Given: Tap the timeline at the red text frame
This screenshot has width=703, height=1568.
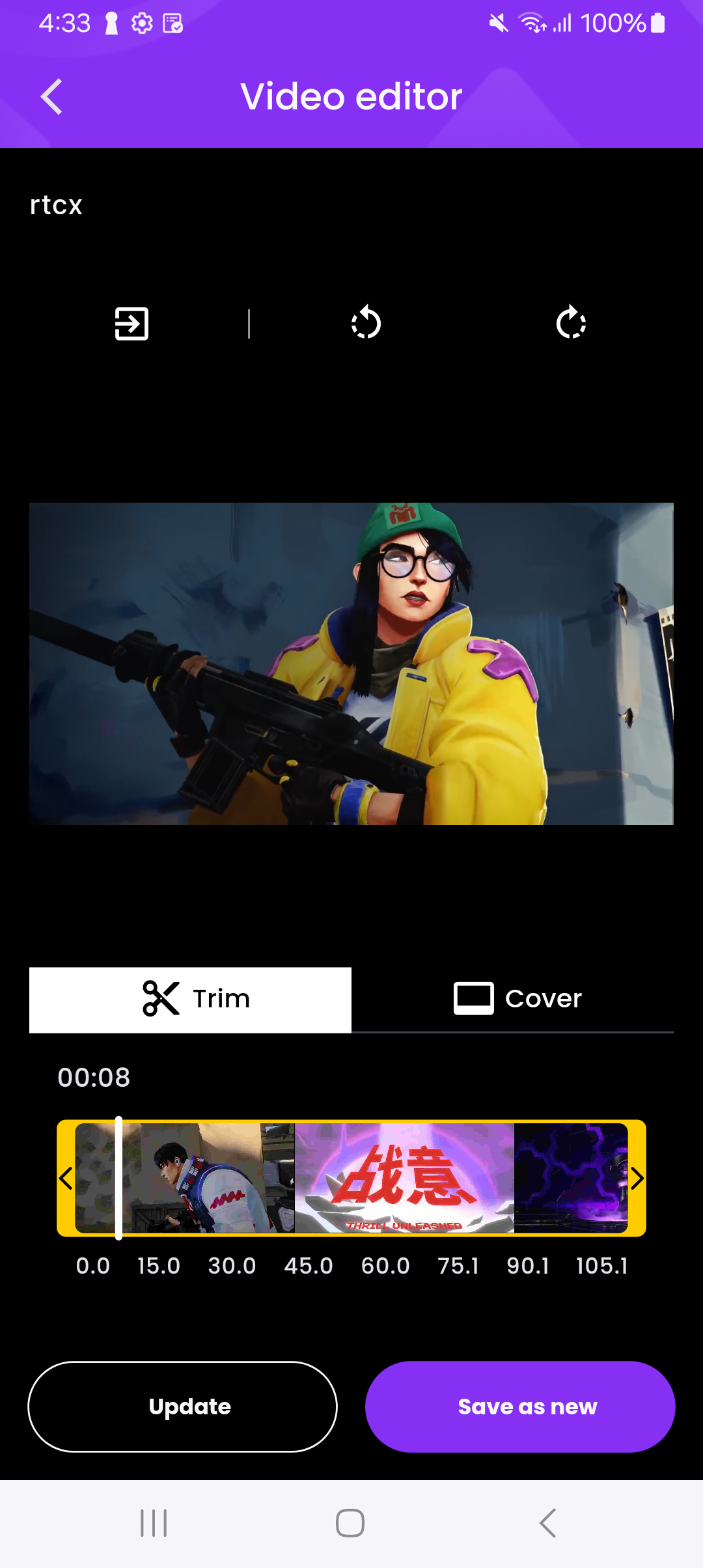Looking at the screenshot, I should 404,1178.
